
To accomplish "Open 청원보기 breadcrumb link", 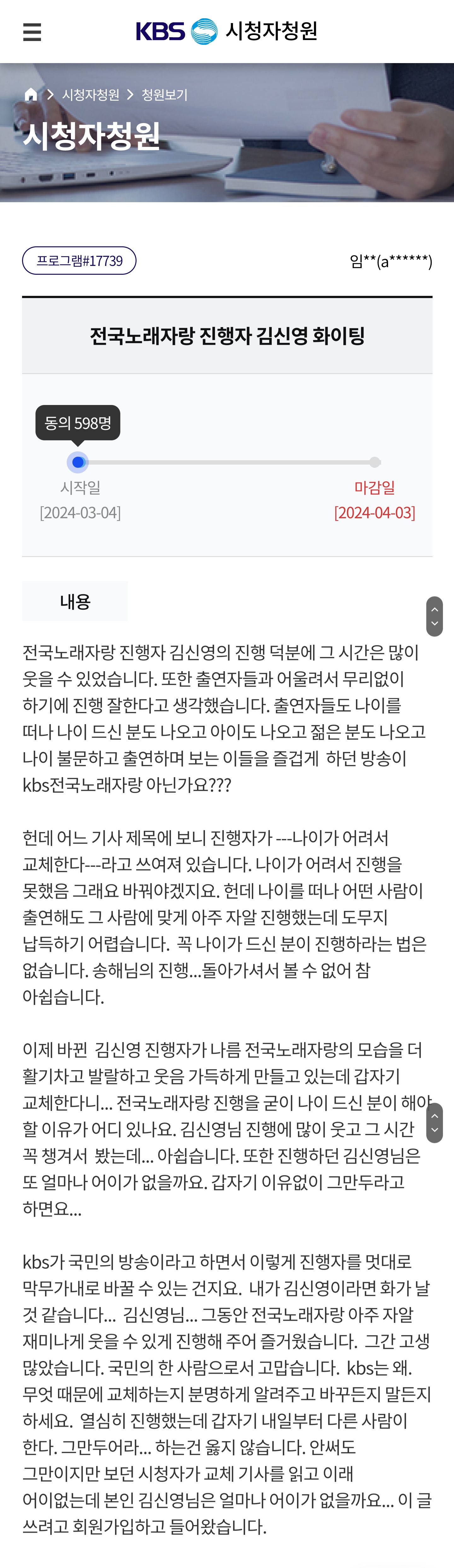I will click(x=164, y=95).
